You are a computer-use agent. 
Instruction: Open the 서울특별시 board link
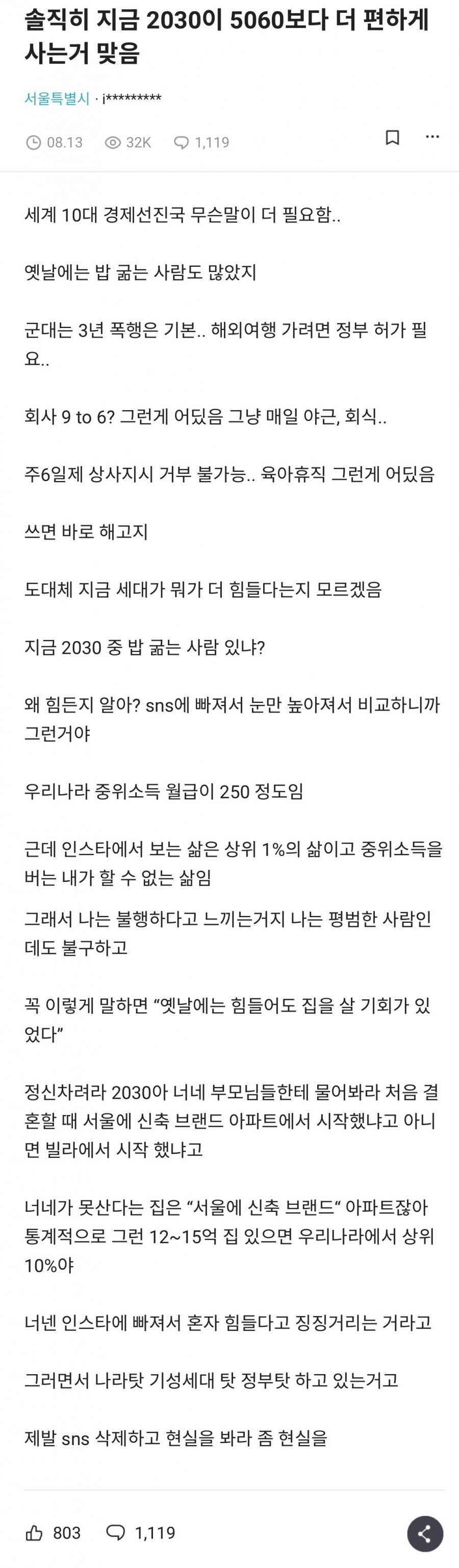57,98
